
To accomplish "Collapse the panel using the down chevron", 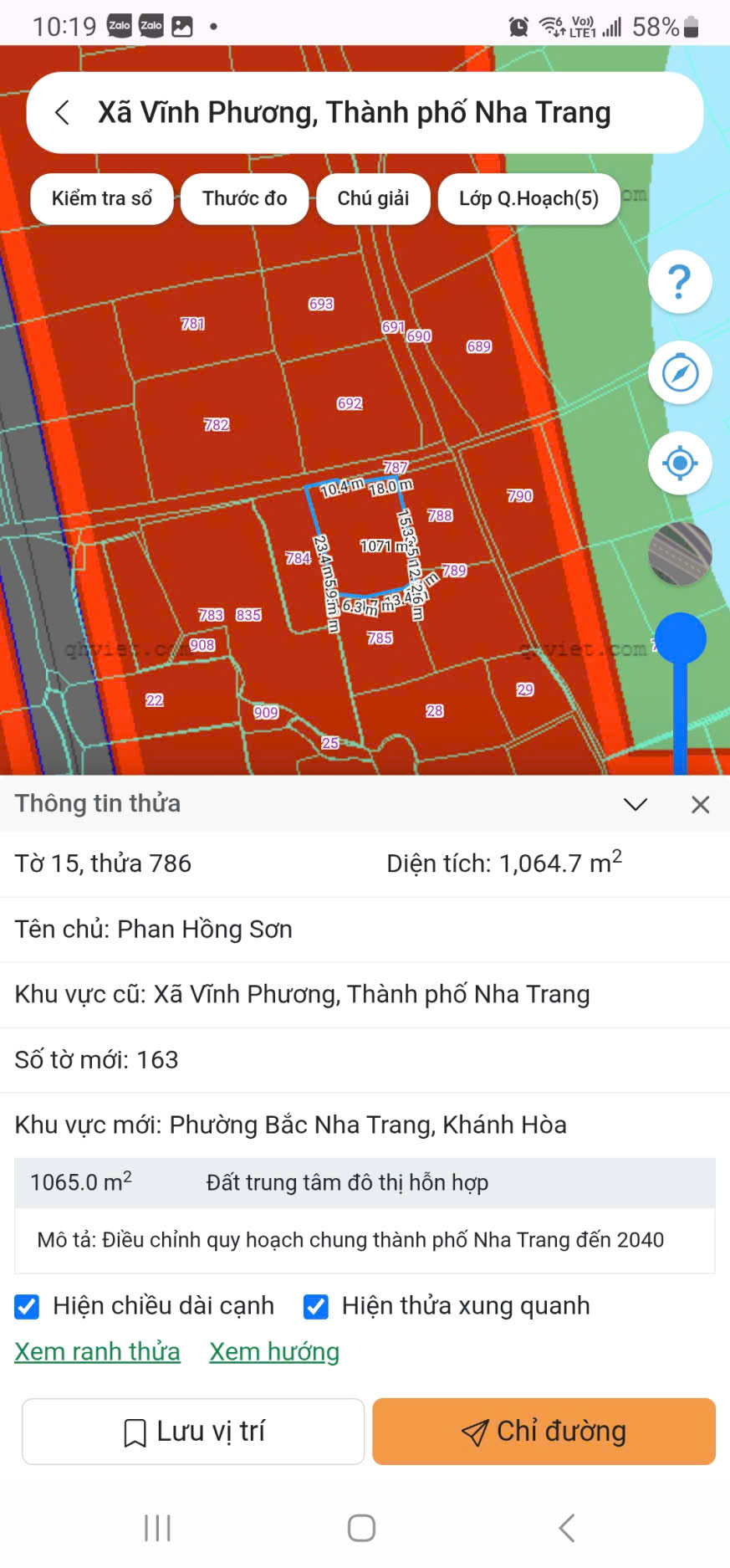I will click(635, 804).
